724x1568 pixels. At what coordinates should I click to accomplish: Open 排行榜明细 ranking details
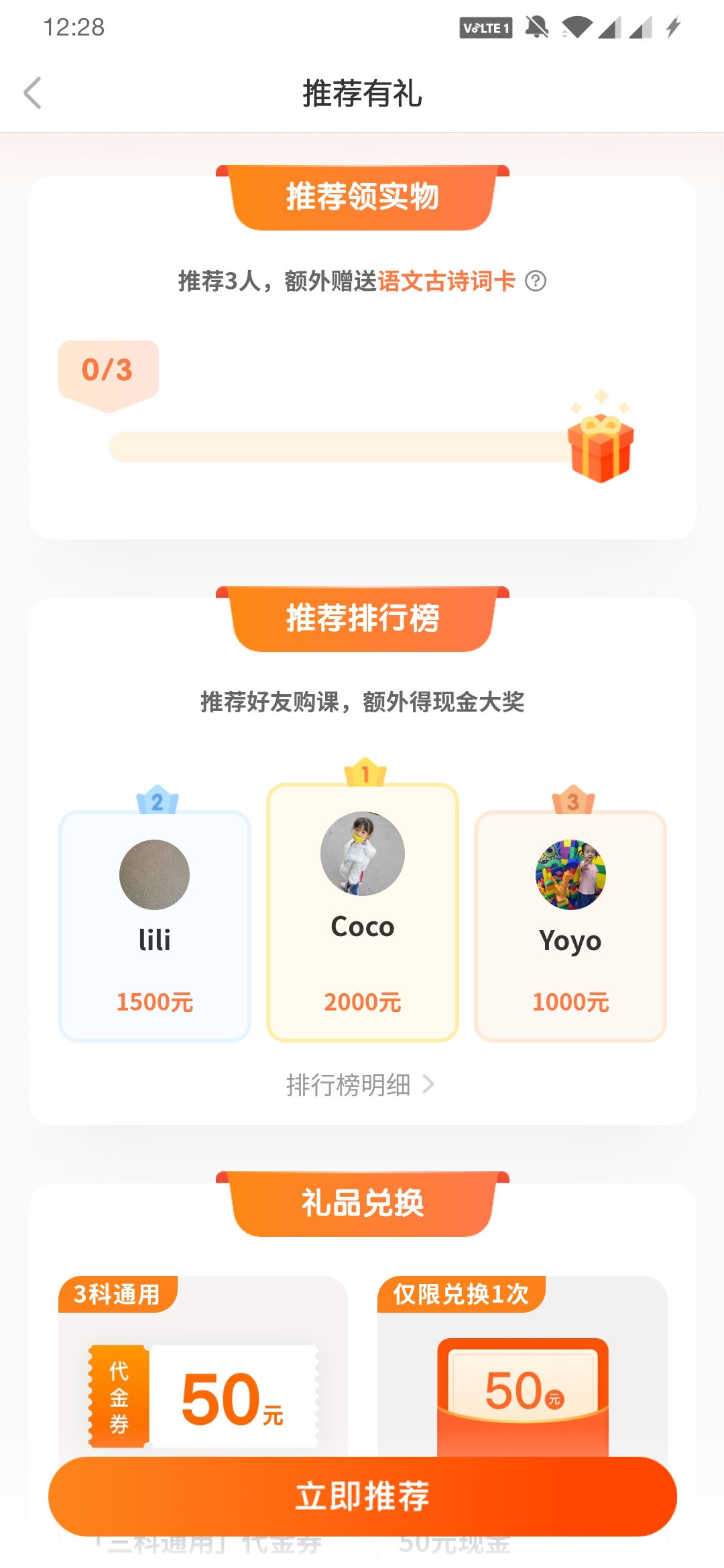click(361, 1084)
